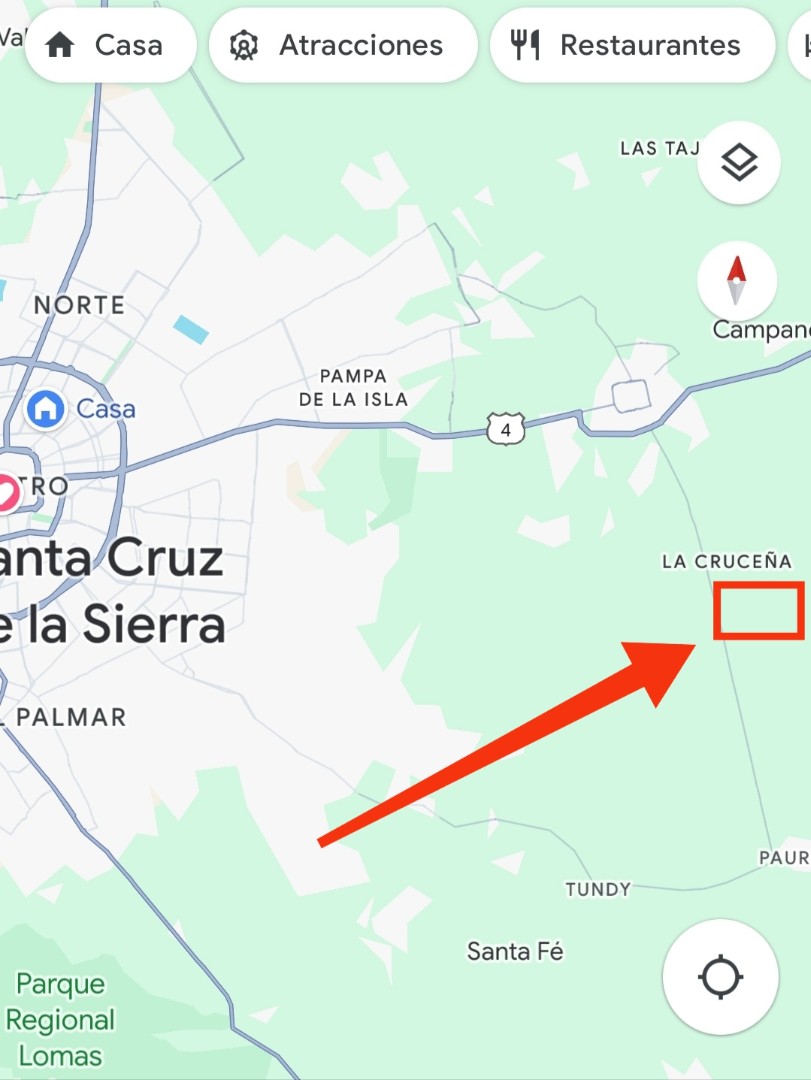Filter map by Atracciones
The image size is (811, 1080).
[x=342, y=45]
